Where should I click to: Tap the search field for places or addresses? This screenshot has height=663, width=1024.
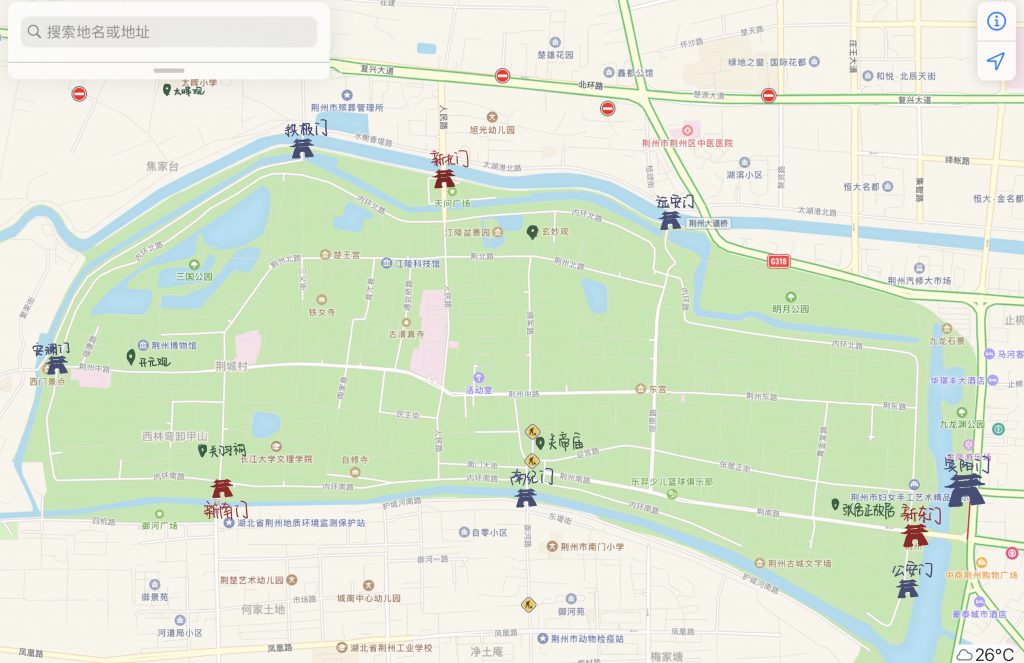point(168,32)
